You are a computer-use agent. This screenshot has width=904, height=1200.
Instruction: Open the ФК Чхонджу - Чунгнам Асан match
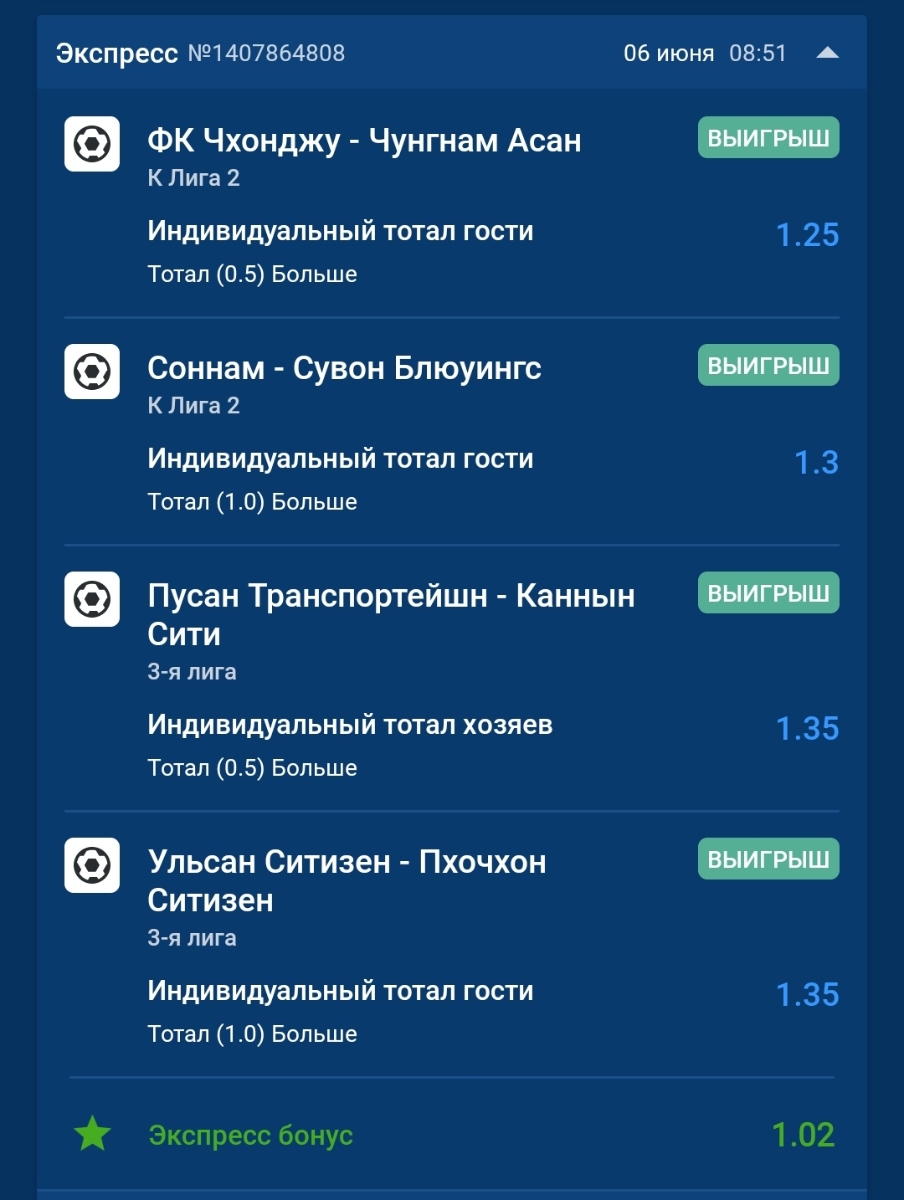(x=364, y=141)
